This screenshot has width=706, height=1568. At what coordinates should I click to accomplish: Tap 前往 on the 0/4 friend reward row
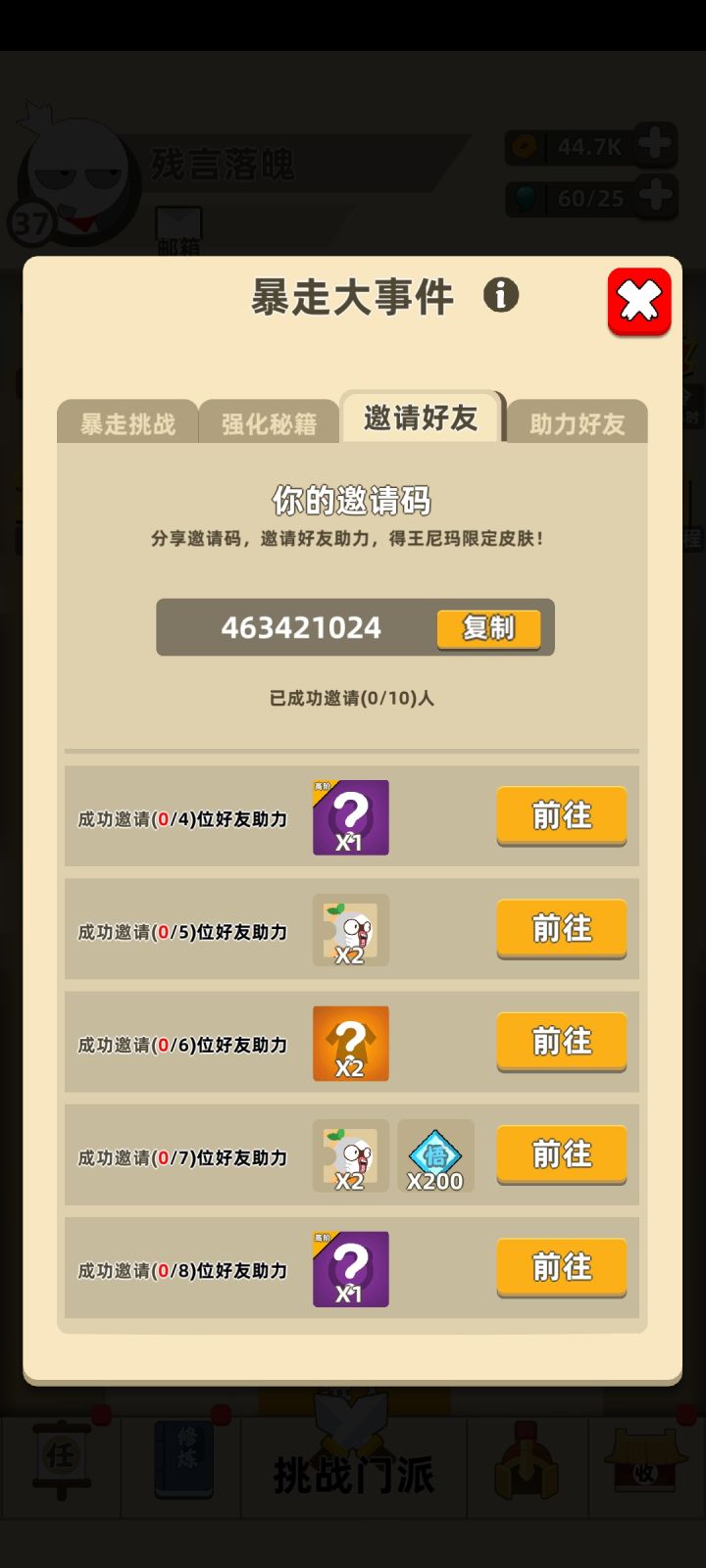click(561, 816)
